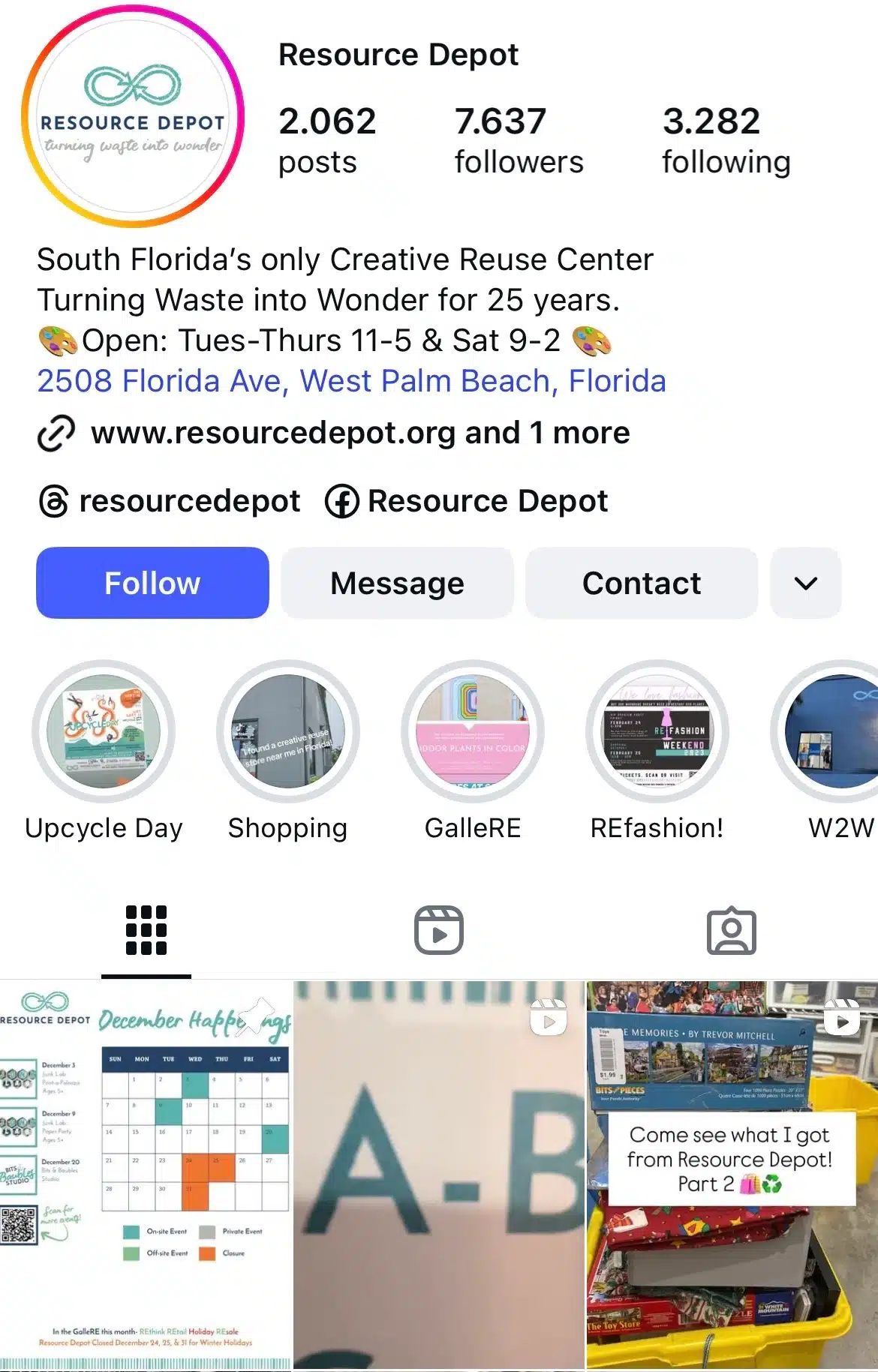Expand the chevron next to Contact
The height and width of the screenshot is (1372, 878).
tap(805, 583)
